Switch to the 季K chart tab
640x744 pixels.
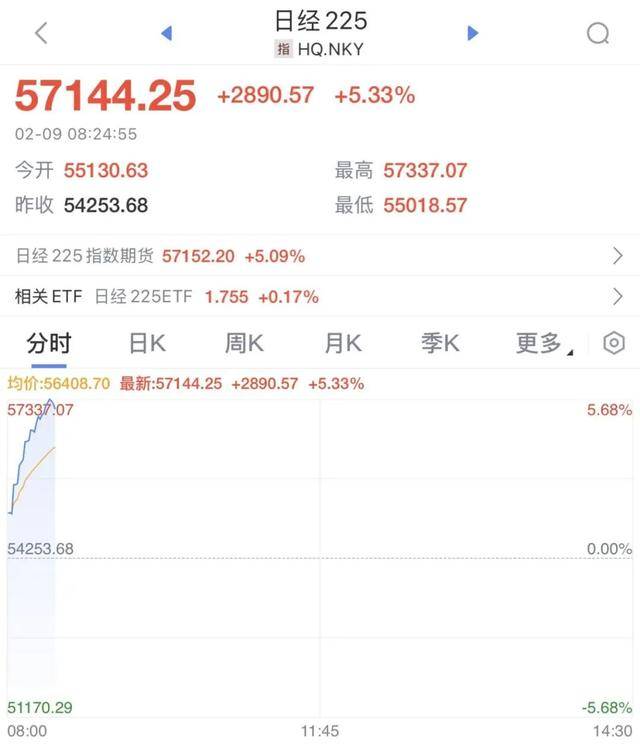coord(440,343)
